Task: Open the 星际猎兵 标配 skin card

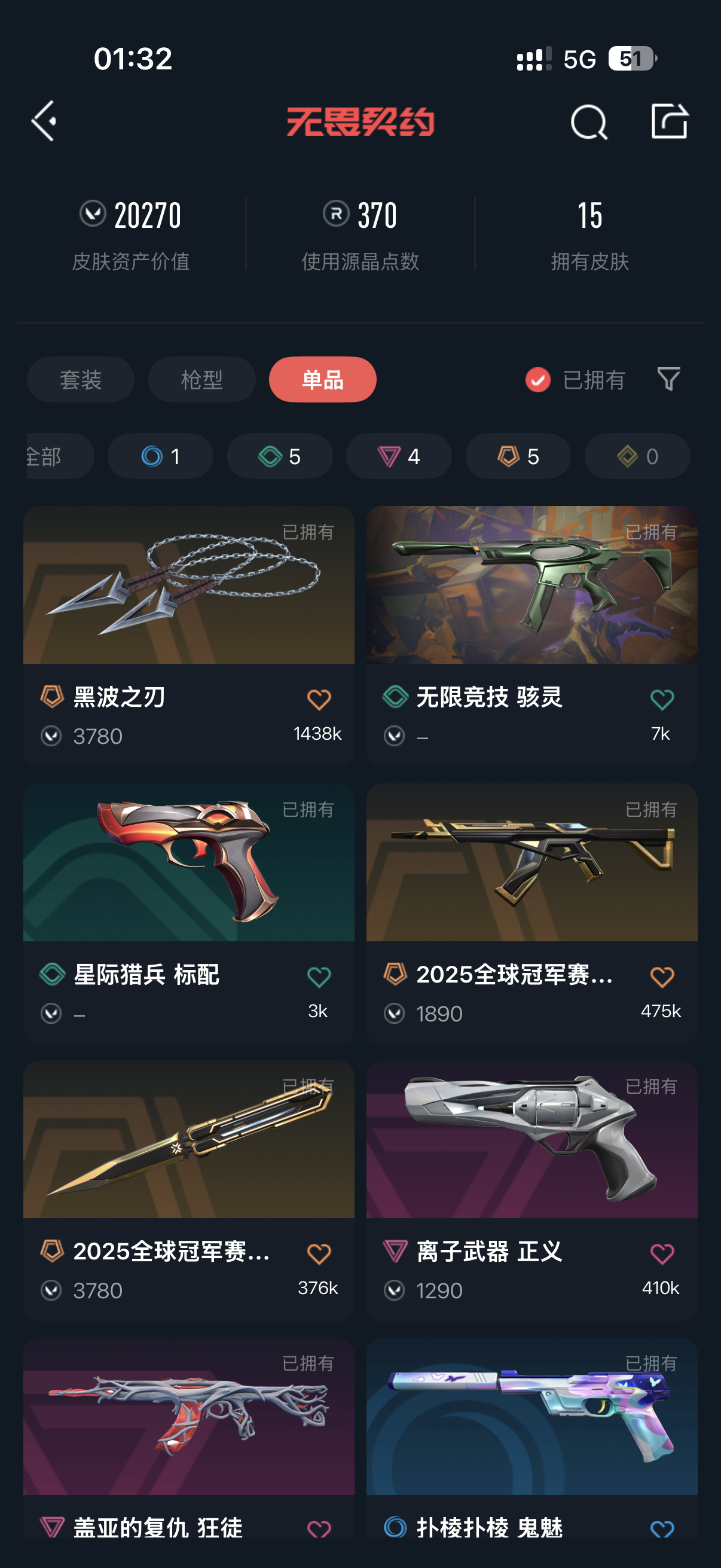Action: tap(188, 913)
